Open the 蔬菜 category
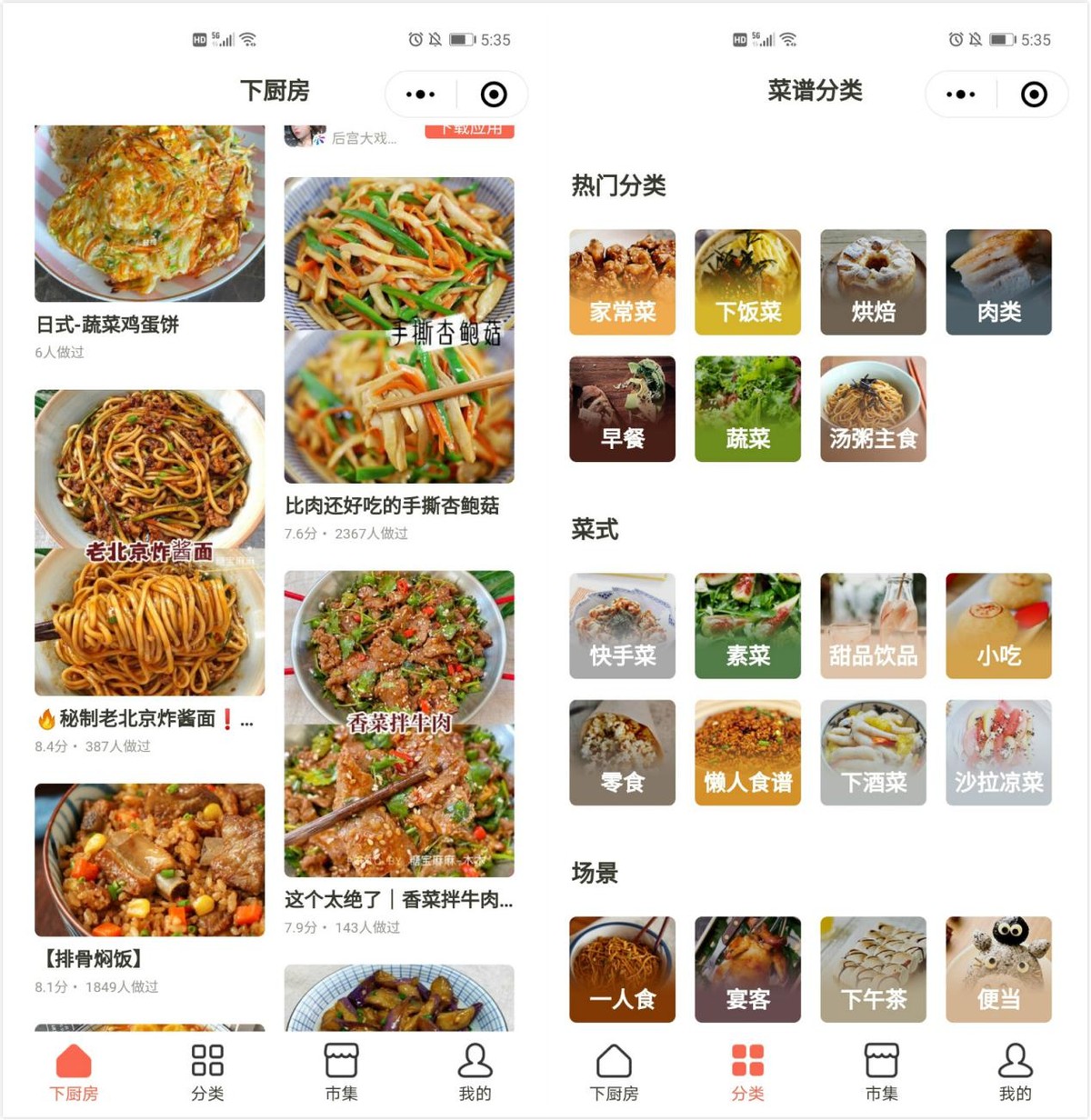Viewport: 1091px width, 1120px height. pos(747,408)
